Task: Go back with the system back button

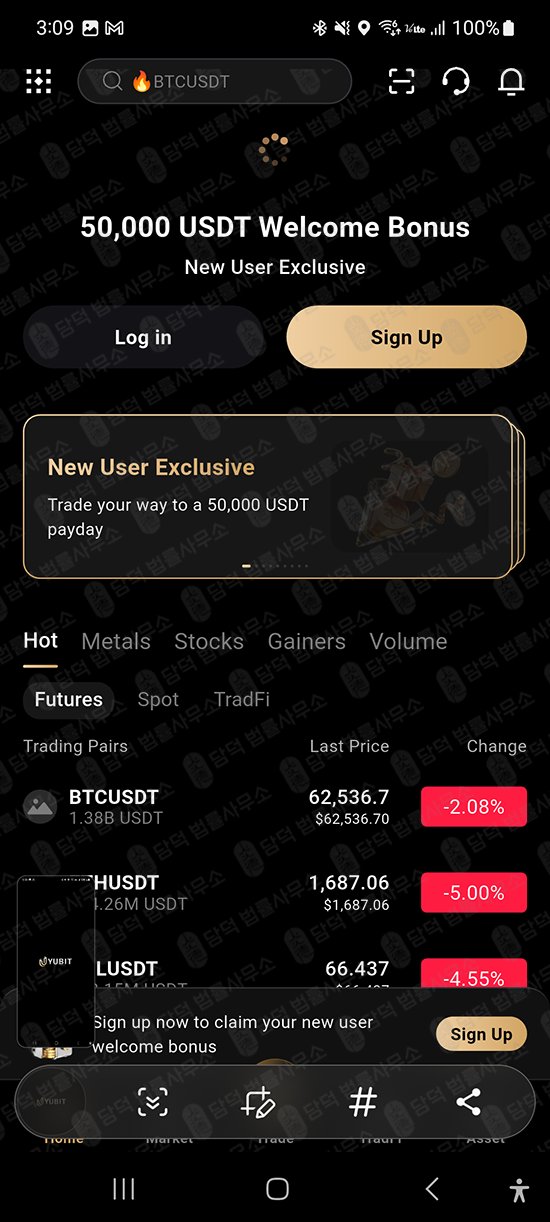Action: (x=432, y=1189)
